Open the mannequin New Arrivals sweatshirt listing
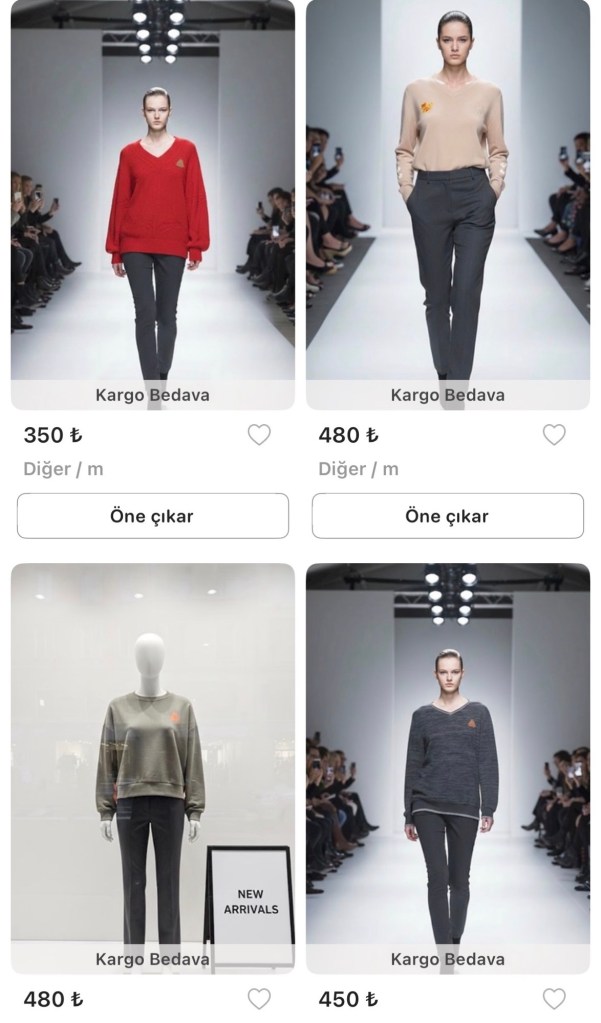Screen dimensions: 601x1023 point(152,760)
